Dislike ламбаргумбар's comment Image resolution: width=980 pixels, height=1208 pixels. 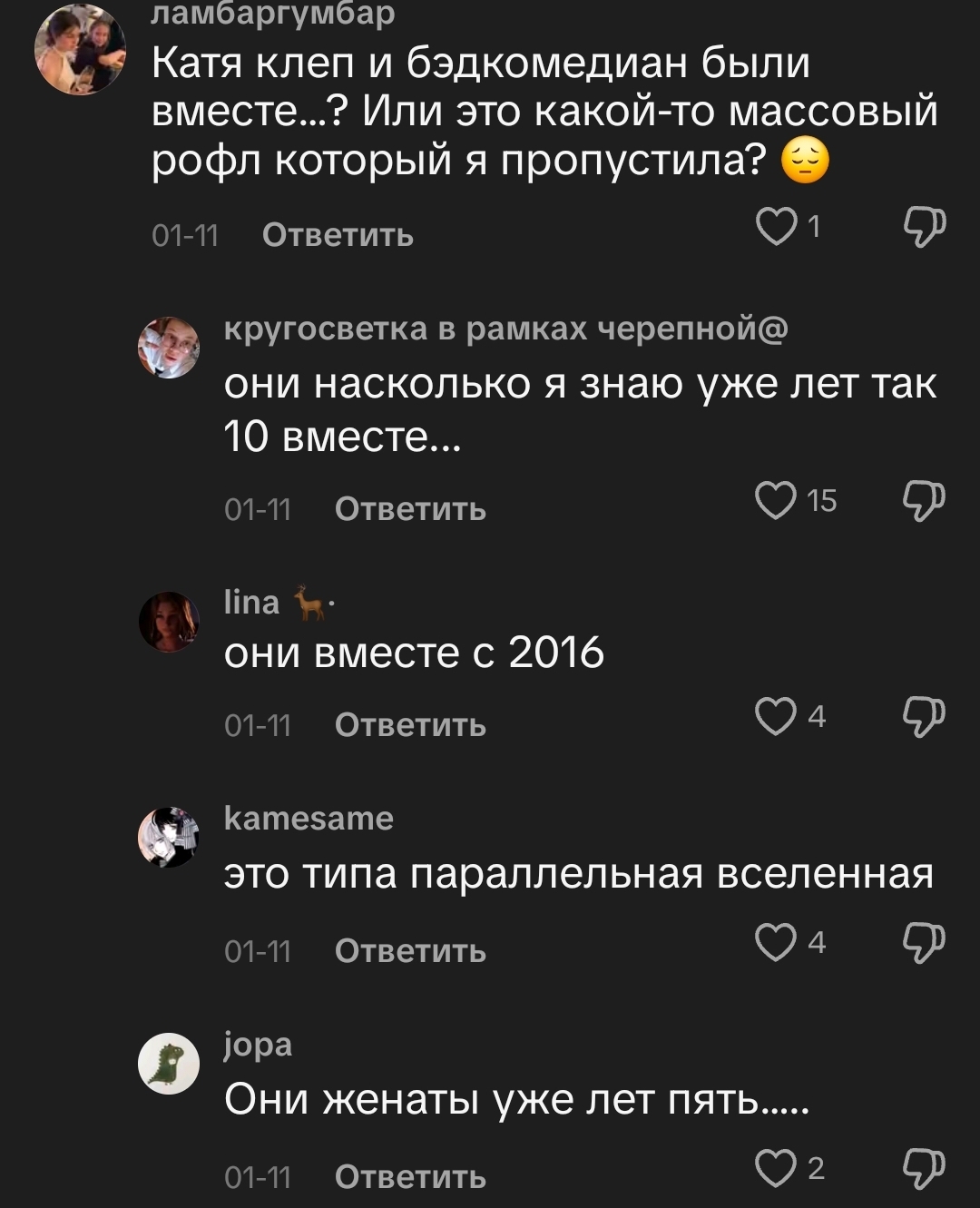click(x=924, y=228)
